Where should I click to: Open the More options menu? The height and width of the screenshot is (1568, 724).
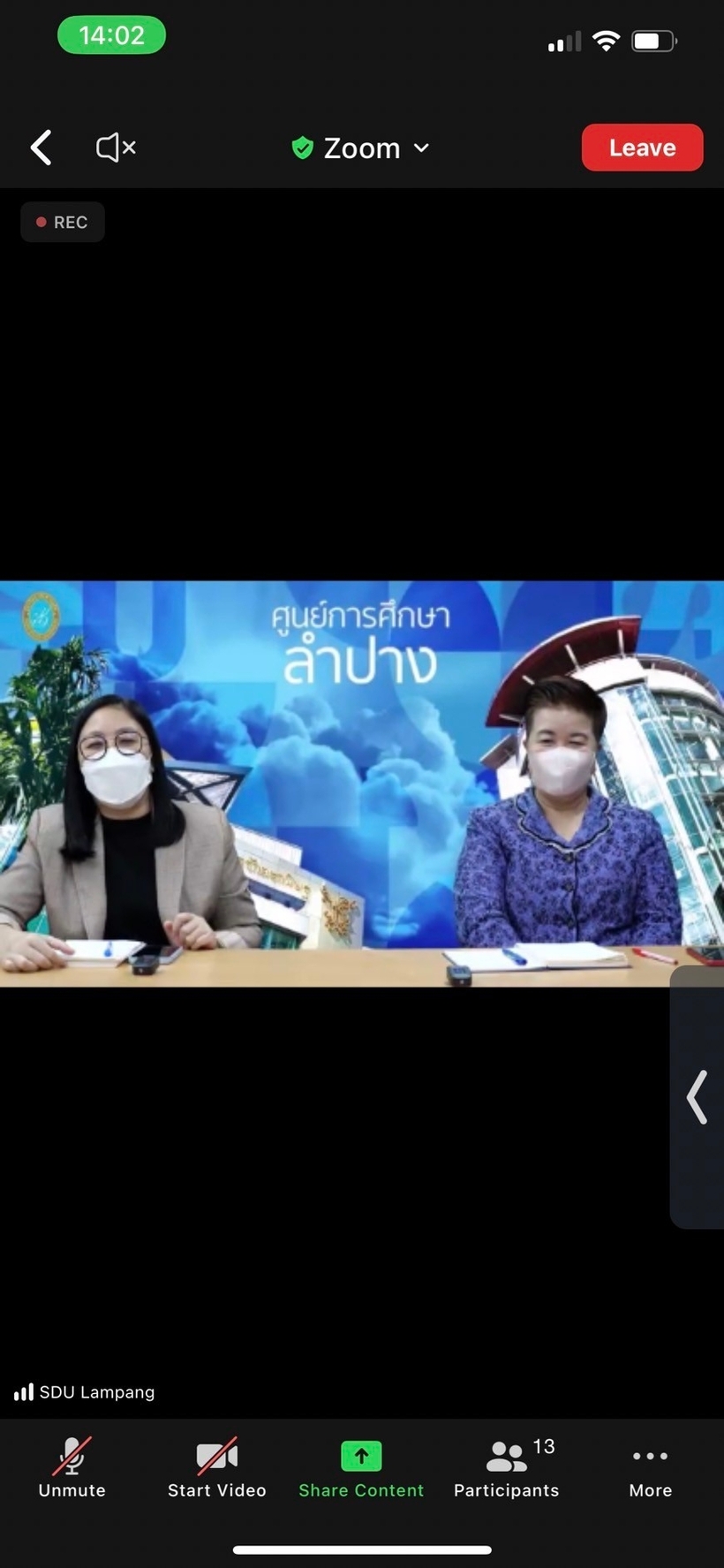pyautogui.click(x=651, y=1467)
